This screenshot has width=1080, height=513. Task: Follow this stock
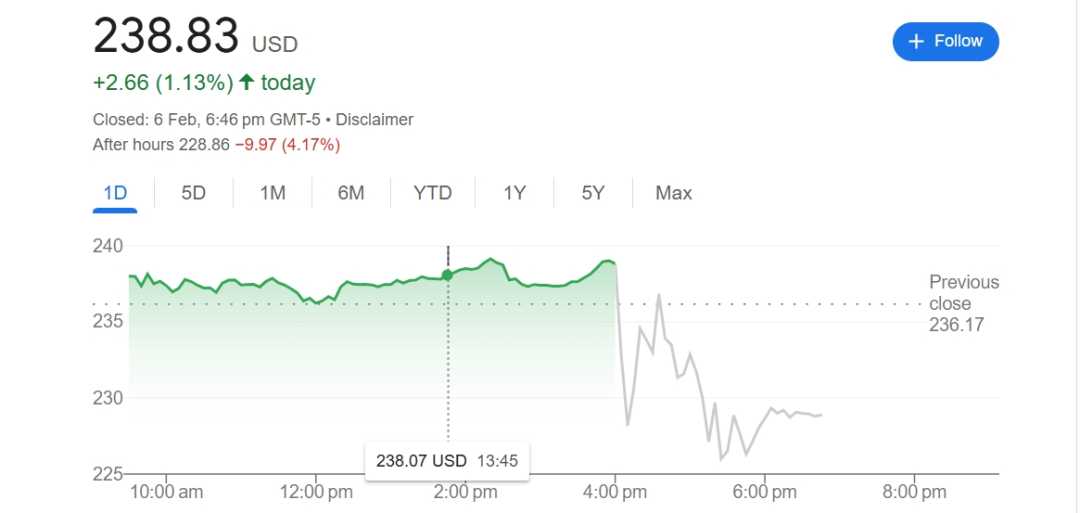click(945, 41)
